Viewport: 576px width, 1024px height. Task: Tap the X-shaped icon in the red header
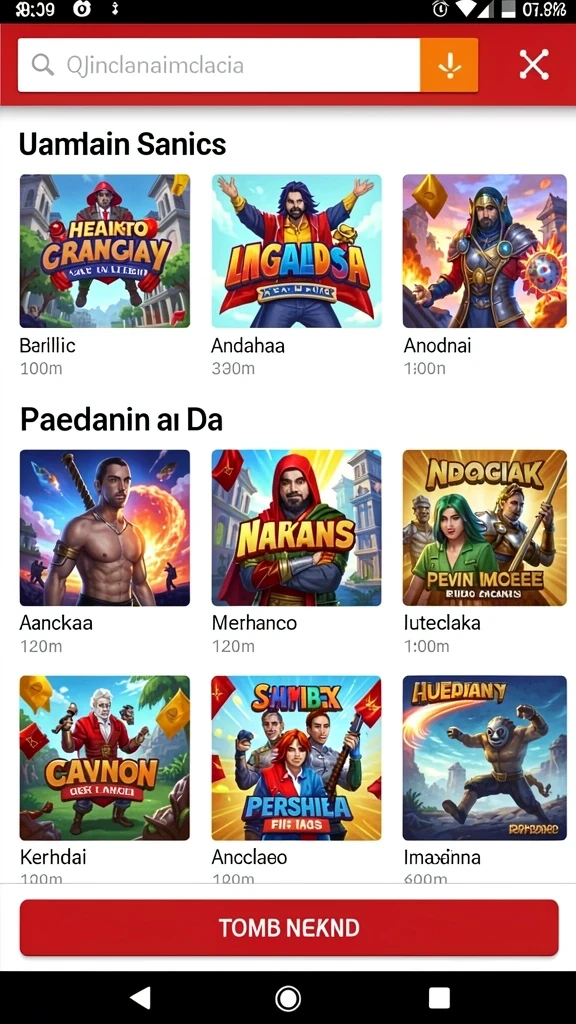(534, 65)
